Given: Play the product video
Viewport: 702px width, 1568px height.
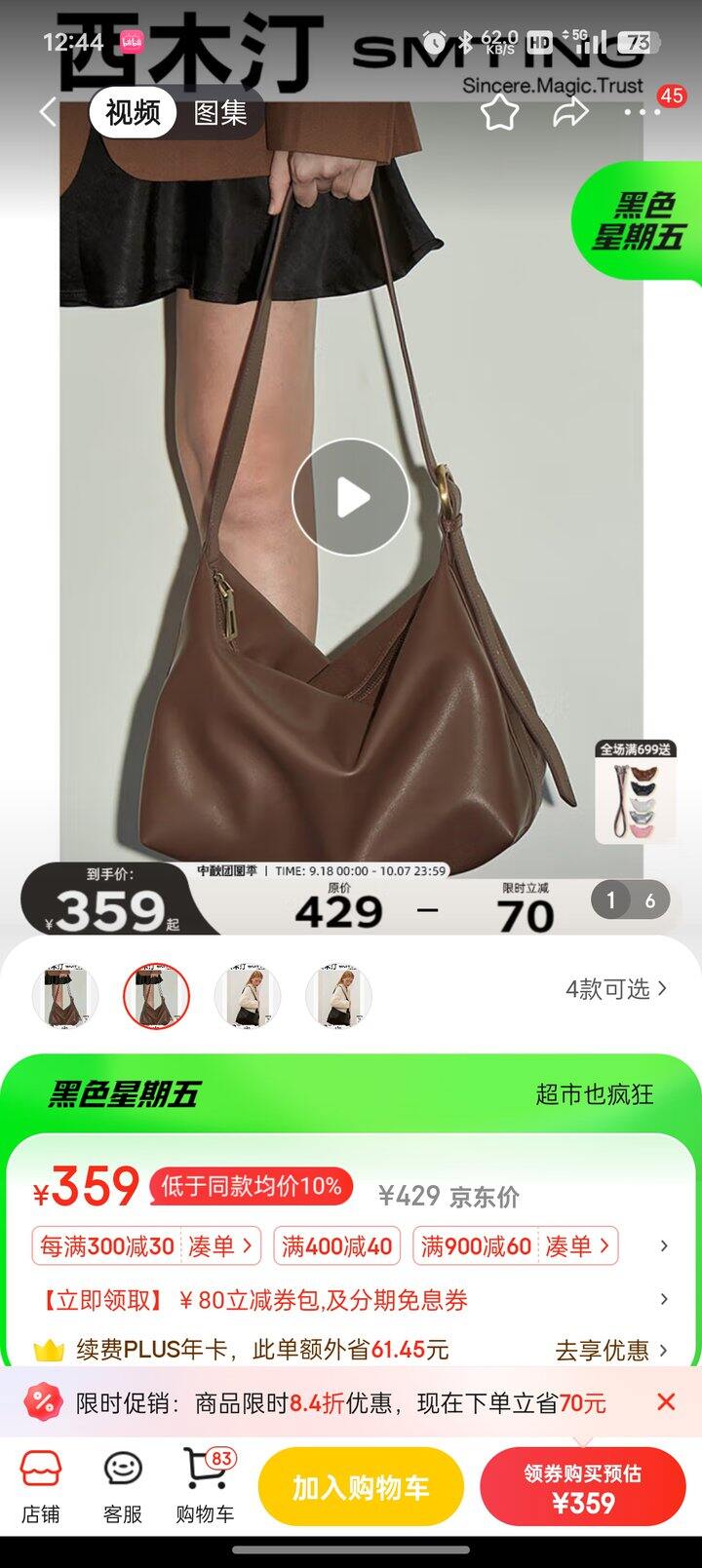Looking at the screenshot, I should [351, 497].
